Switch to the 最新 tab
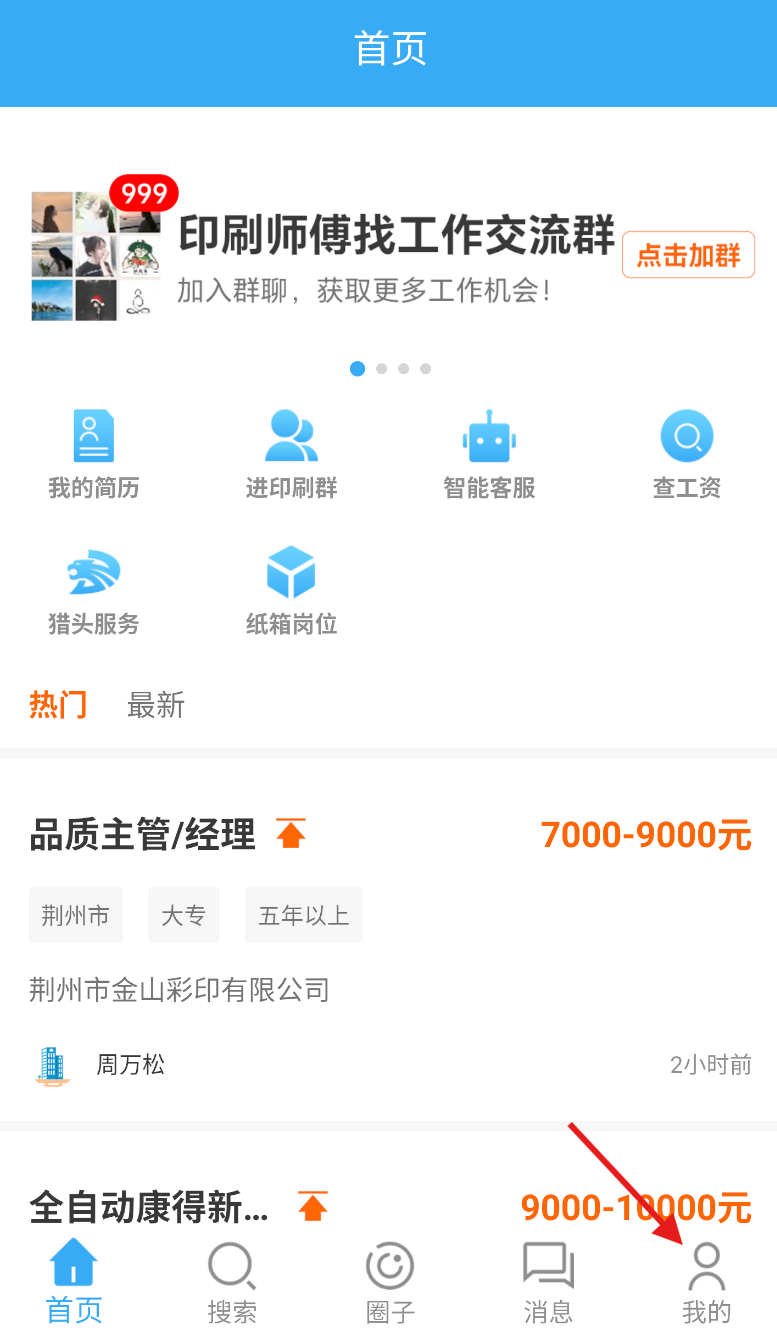 click(x=156, y=705)
